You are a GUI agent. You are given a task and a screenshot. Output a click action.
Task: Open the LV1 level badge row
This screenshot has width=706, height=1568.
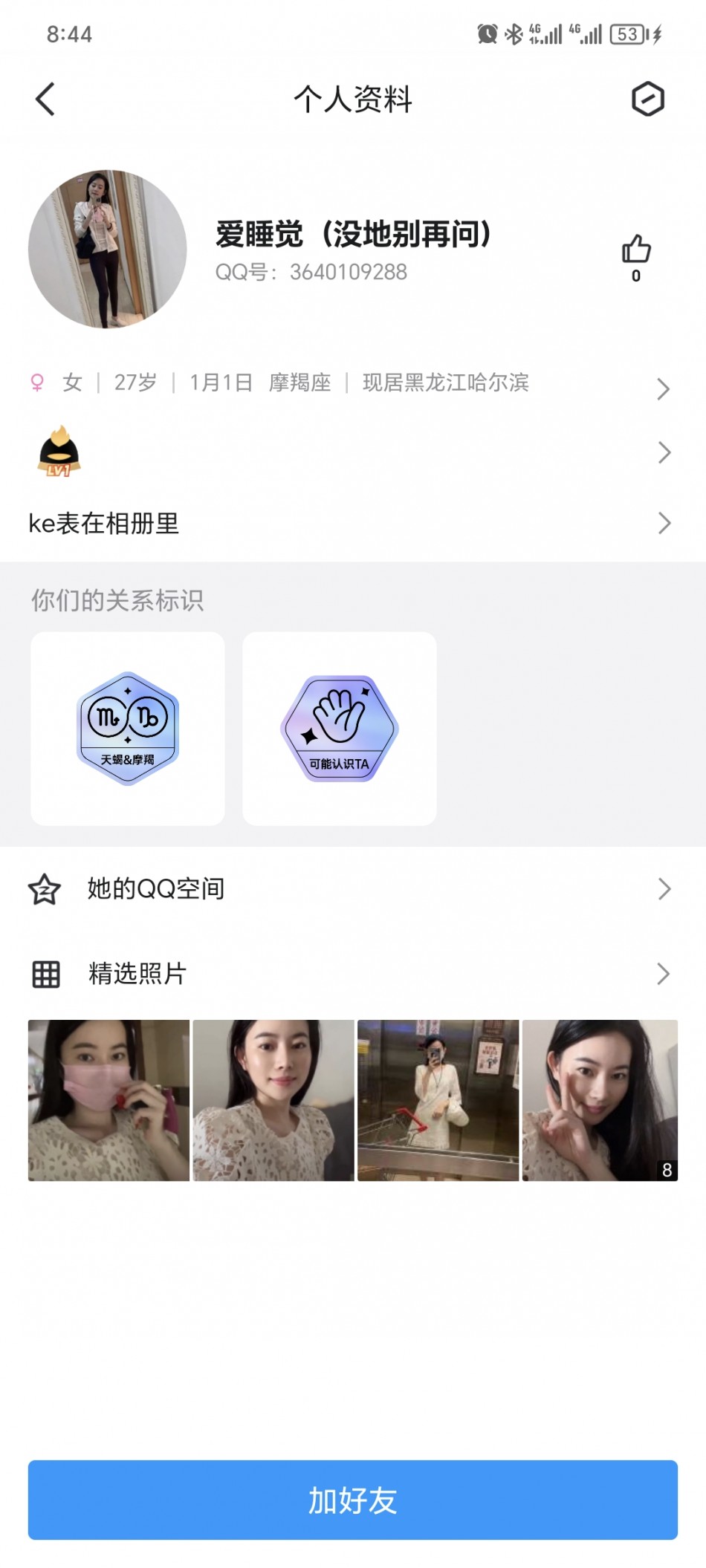pos(349,452)
